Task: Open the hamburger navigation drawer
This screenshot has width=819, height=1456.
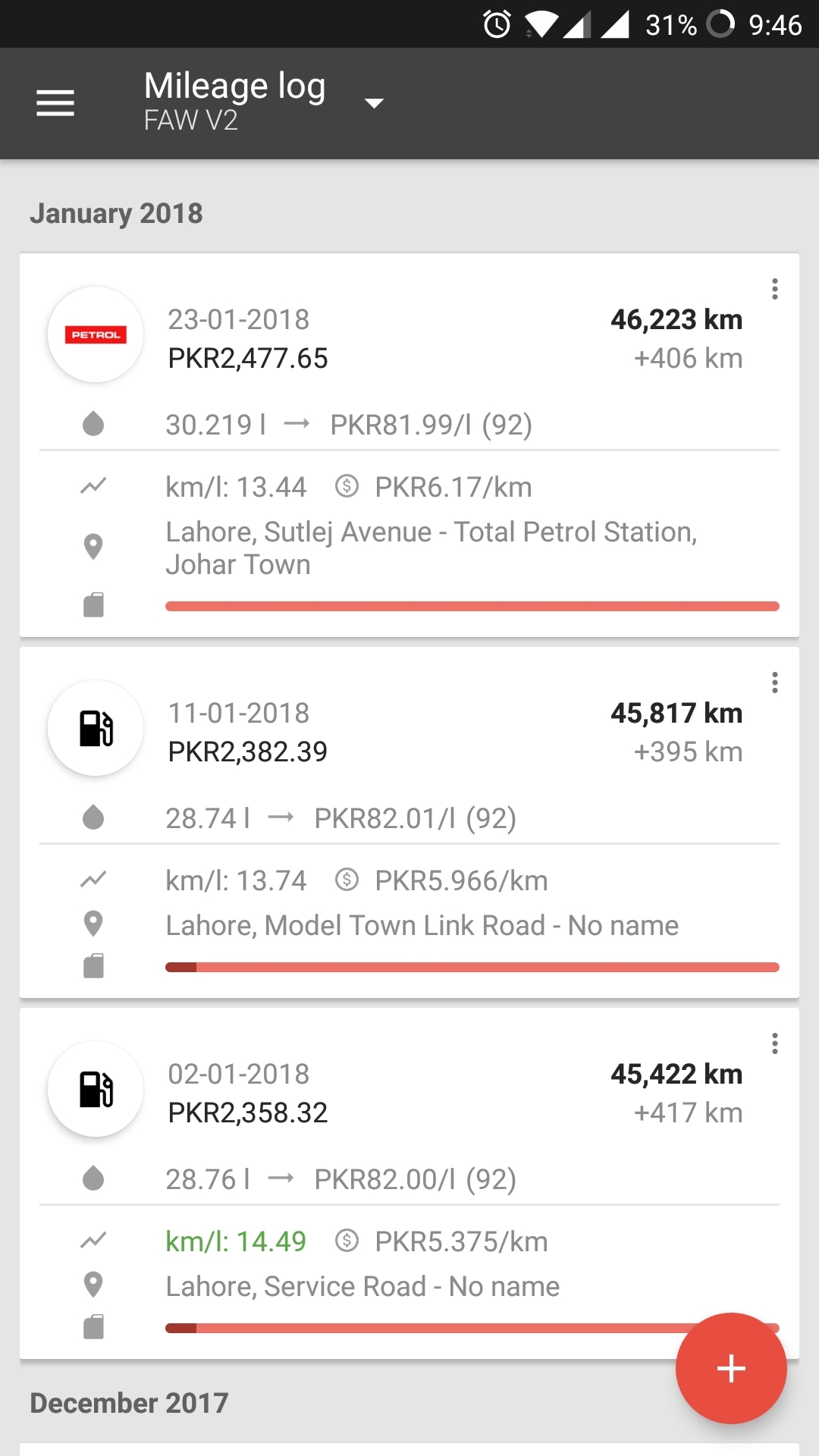Action: (x=55, y=103)
